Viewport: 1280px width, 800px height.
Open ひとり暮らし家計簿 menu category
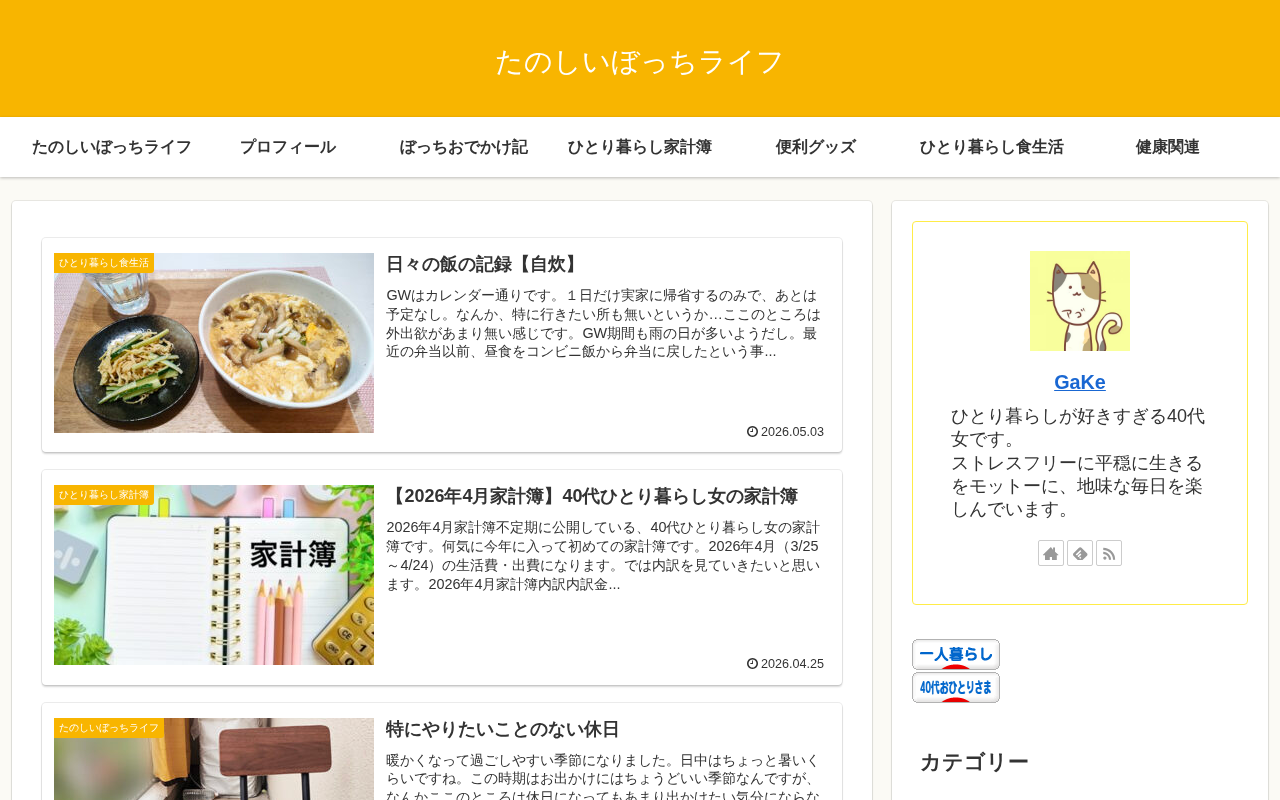[x=640, y=147]
